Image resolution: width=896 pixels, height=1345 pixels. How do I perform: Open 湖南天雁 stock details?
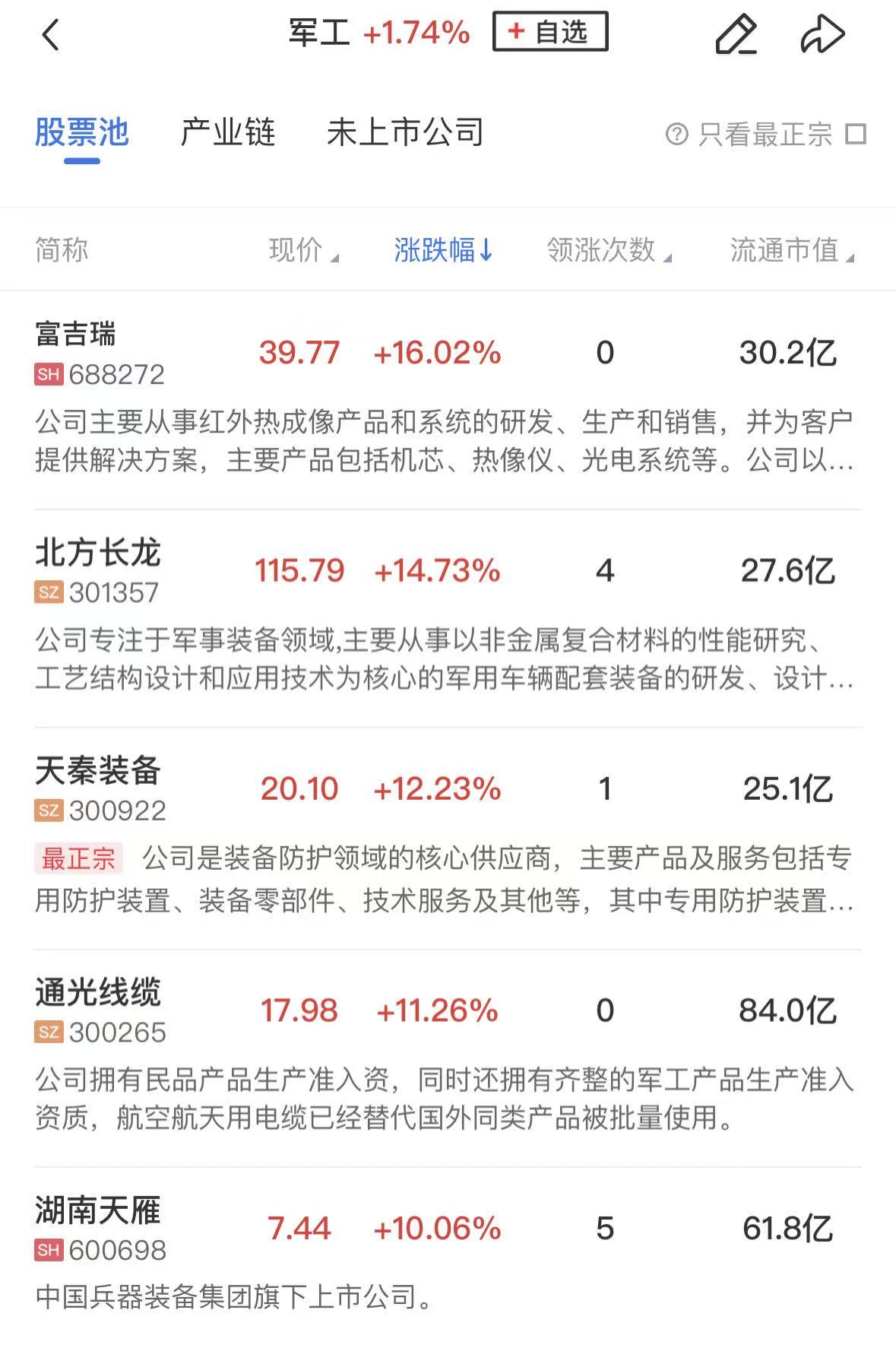click(x=98, y=1210)
